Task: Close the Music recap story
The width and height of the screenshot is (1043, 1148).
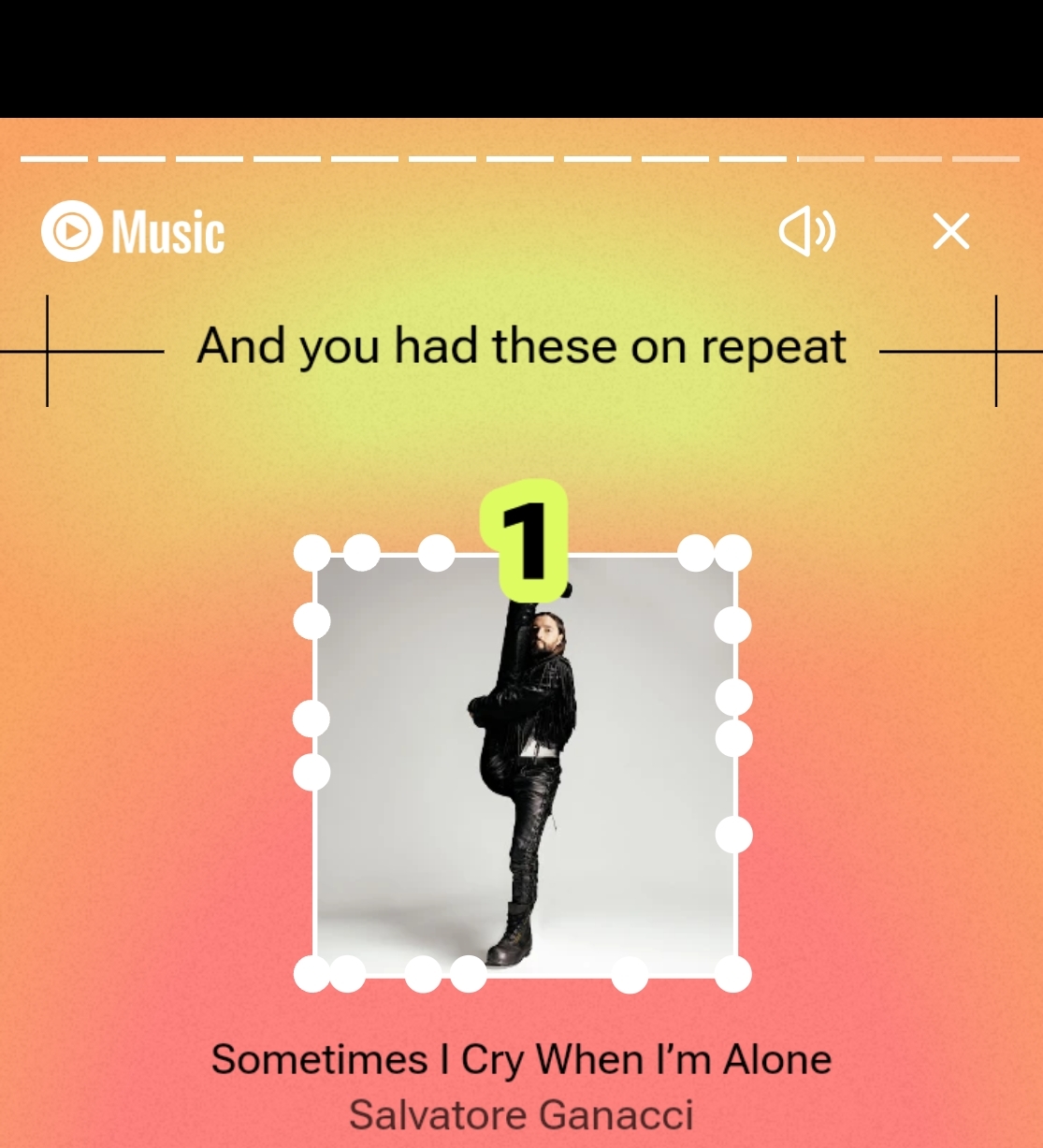Action: [950, 231]
